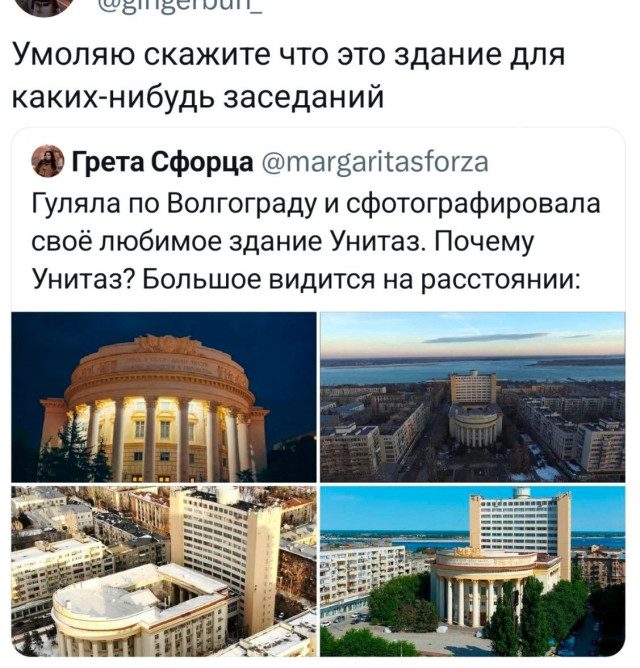Viewport: 640px width, 668px height.
Task: Open the close aerial photo of the rooftops
Action: pos(164,571)
